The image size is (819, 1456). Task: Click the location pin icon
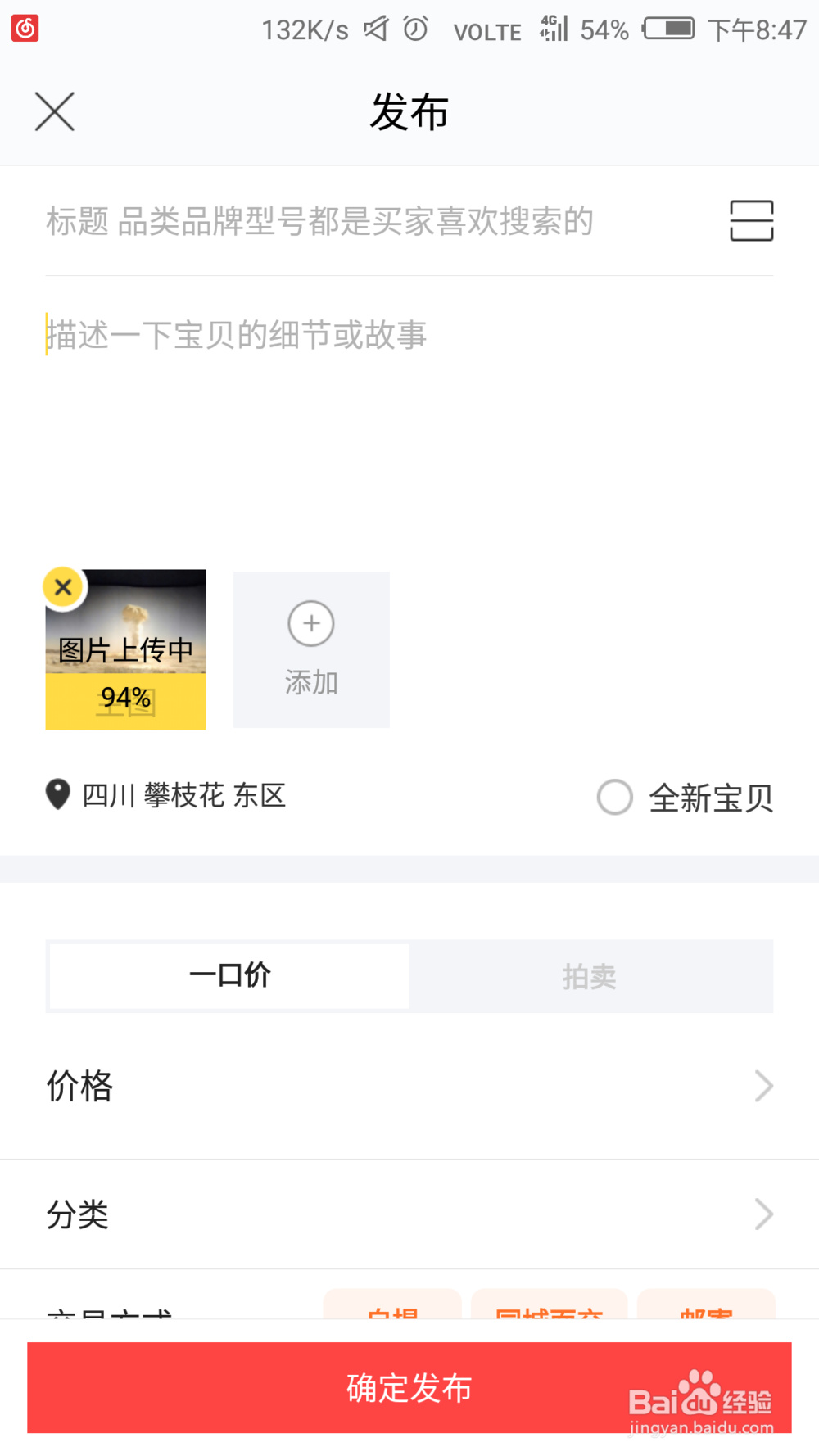57,795
